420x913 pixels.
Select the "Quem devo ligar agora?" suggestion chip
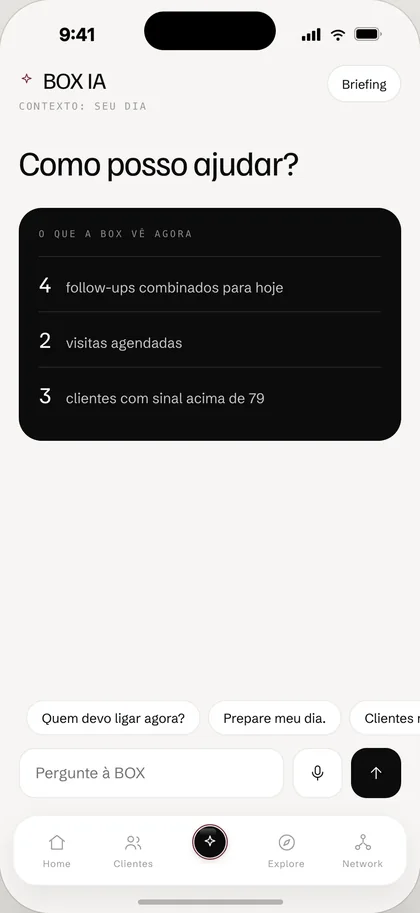(113, 718)
